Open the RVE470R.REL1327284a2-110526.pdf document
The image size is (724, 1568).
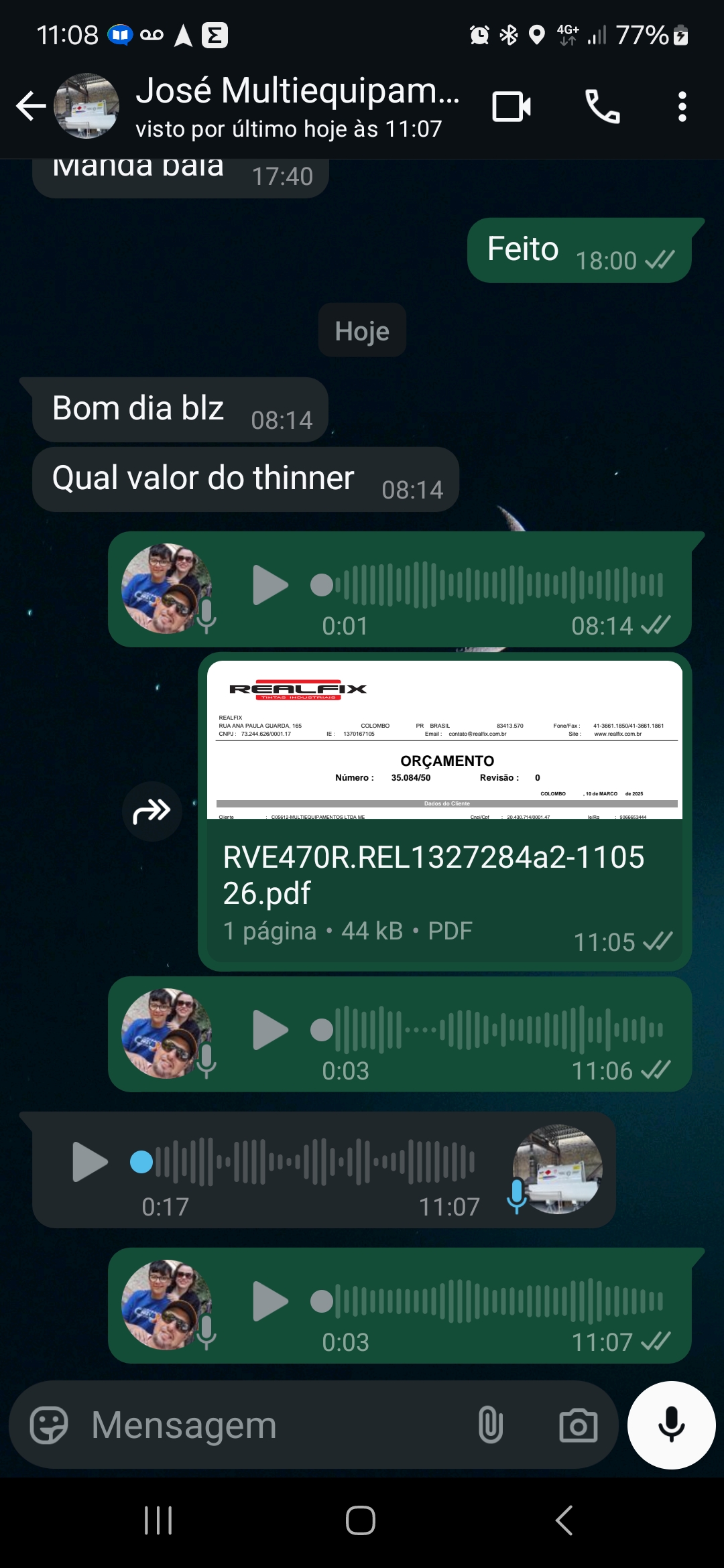[444, 811]
